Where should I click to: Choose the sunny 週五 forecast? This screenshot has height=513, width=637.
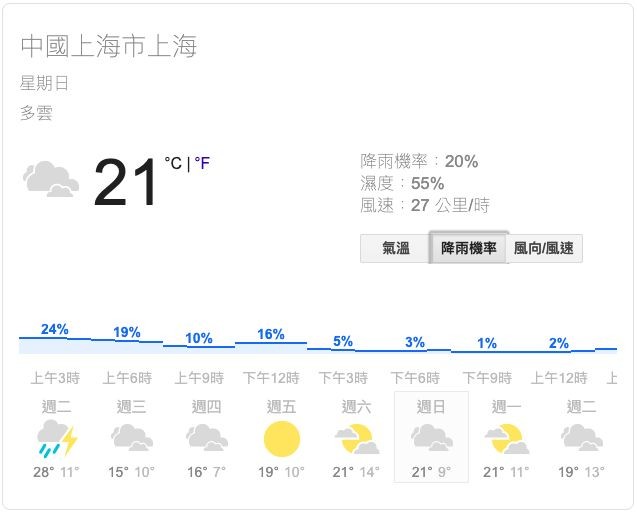(x=281, y=438)
